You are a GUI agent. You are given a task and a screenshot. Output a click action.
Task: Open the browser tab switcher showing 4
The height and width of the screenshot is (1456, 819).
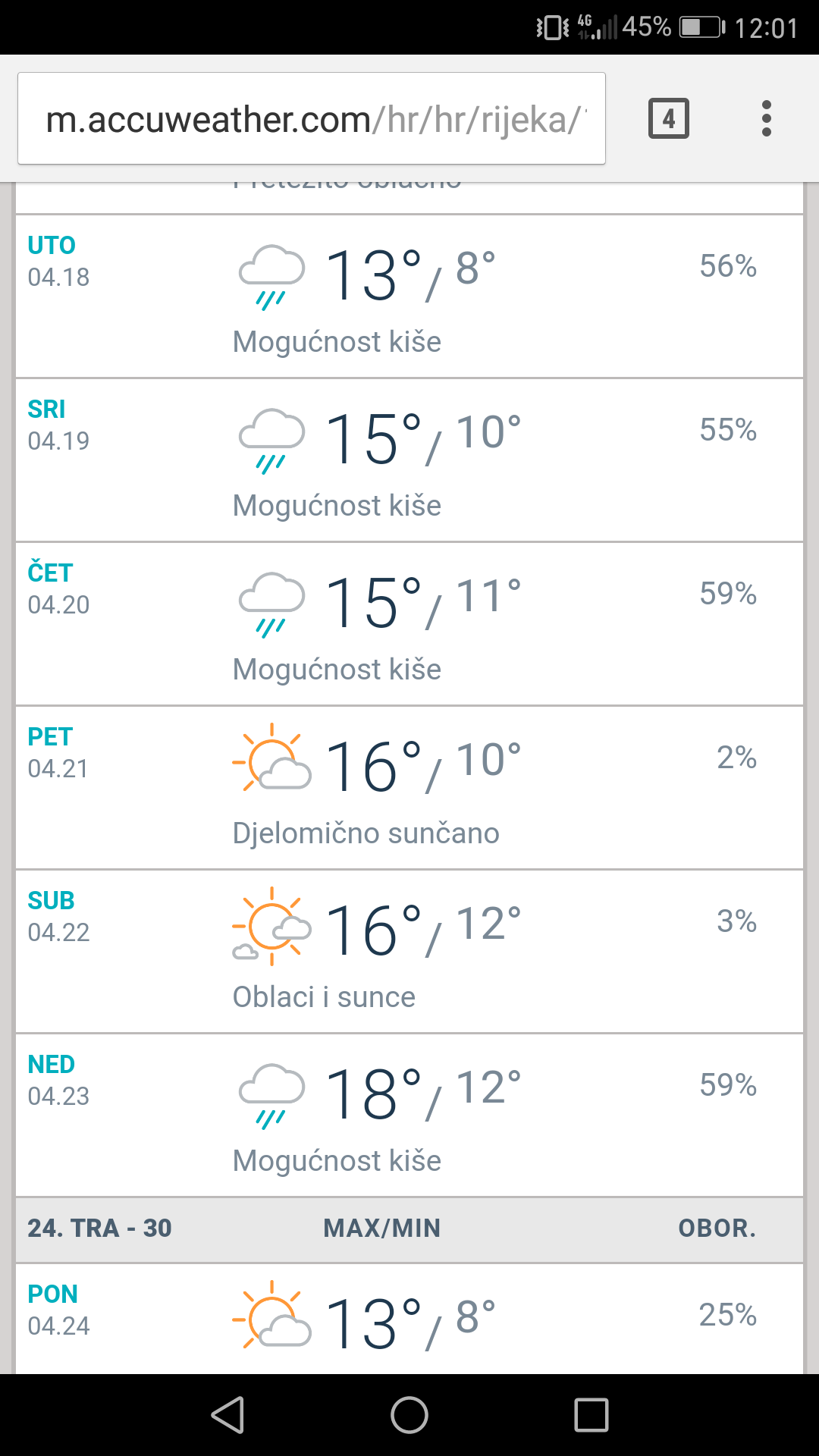tap(669, 118)
